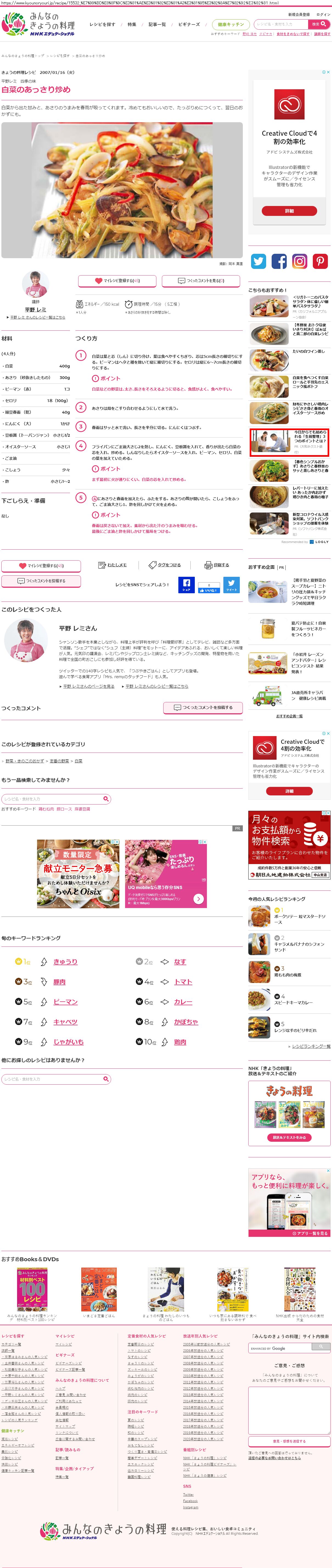Tap the pink 検索 button in the header
The width and height of the screenshot is (332, 1568).
pos(319,24)
